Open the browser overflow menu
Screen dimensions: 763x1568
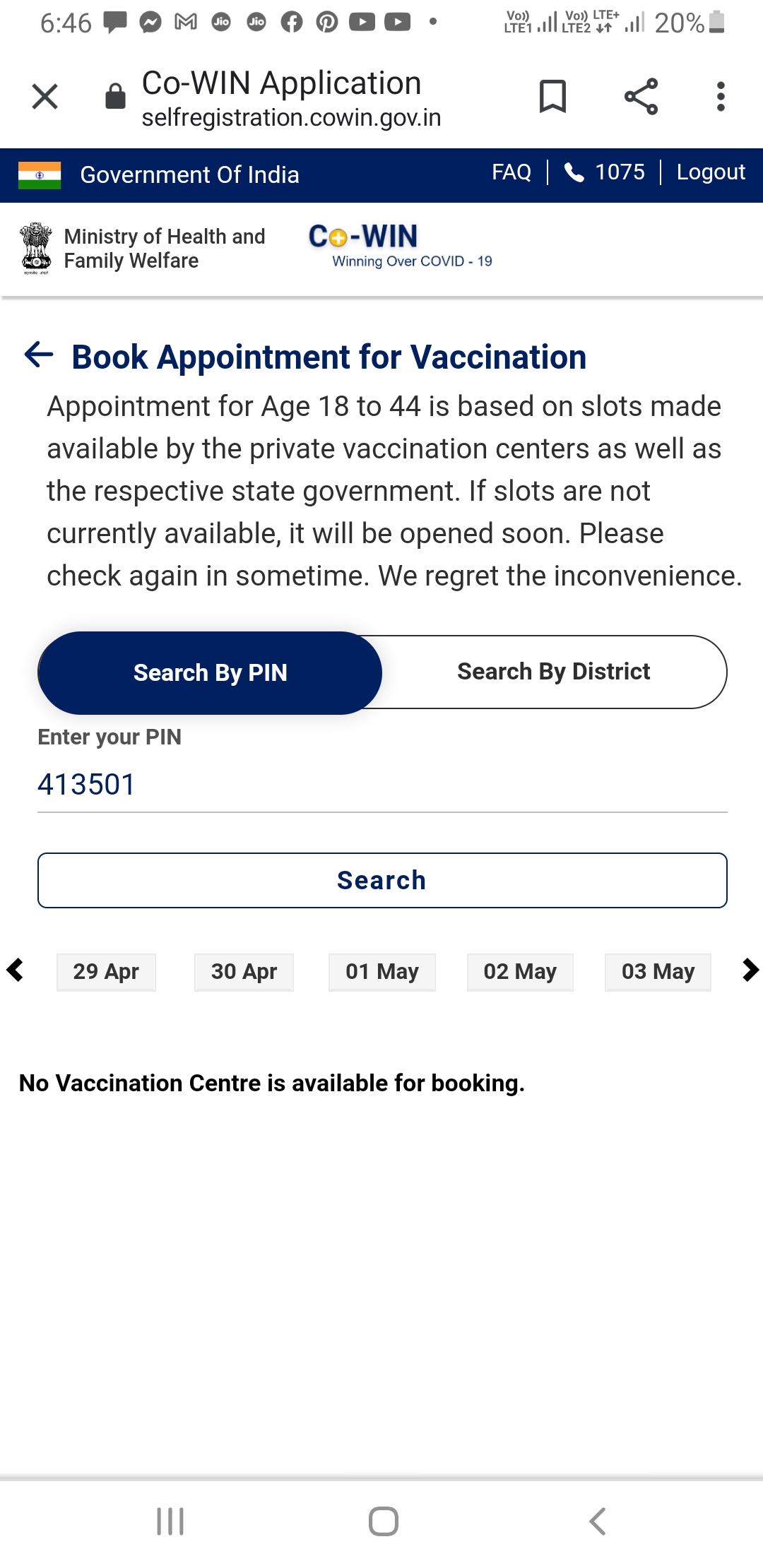(x=720, y=97)
